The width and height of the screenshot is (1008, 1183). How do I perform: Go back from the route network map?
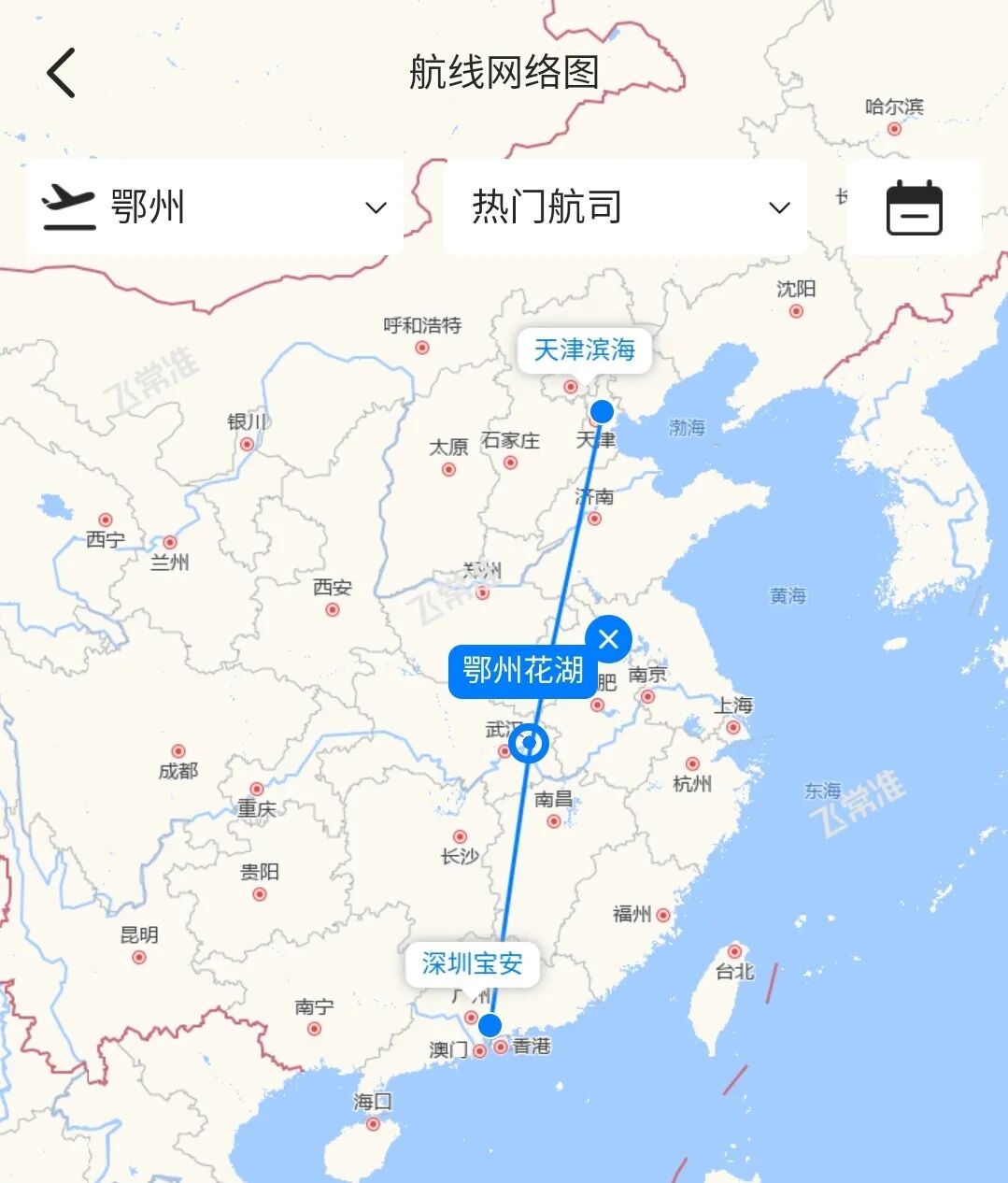tap(62, 73)
